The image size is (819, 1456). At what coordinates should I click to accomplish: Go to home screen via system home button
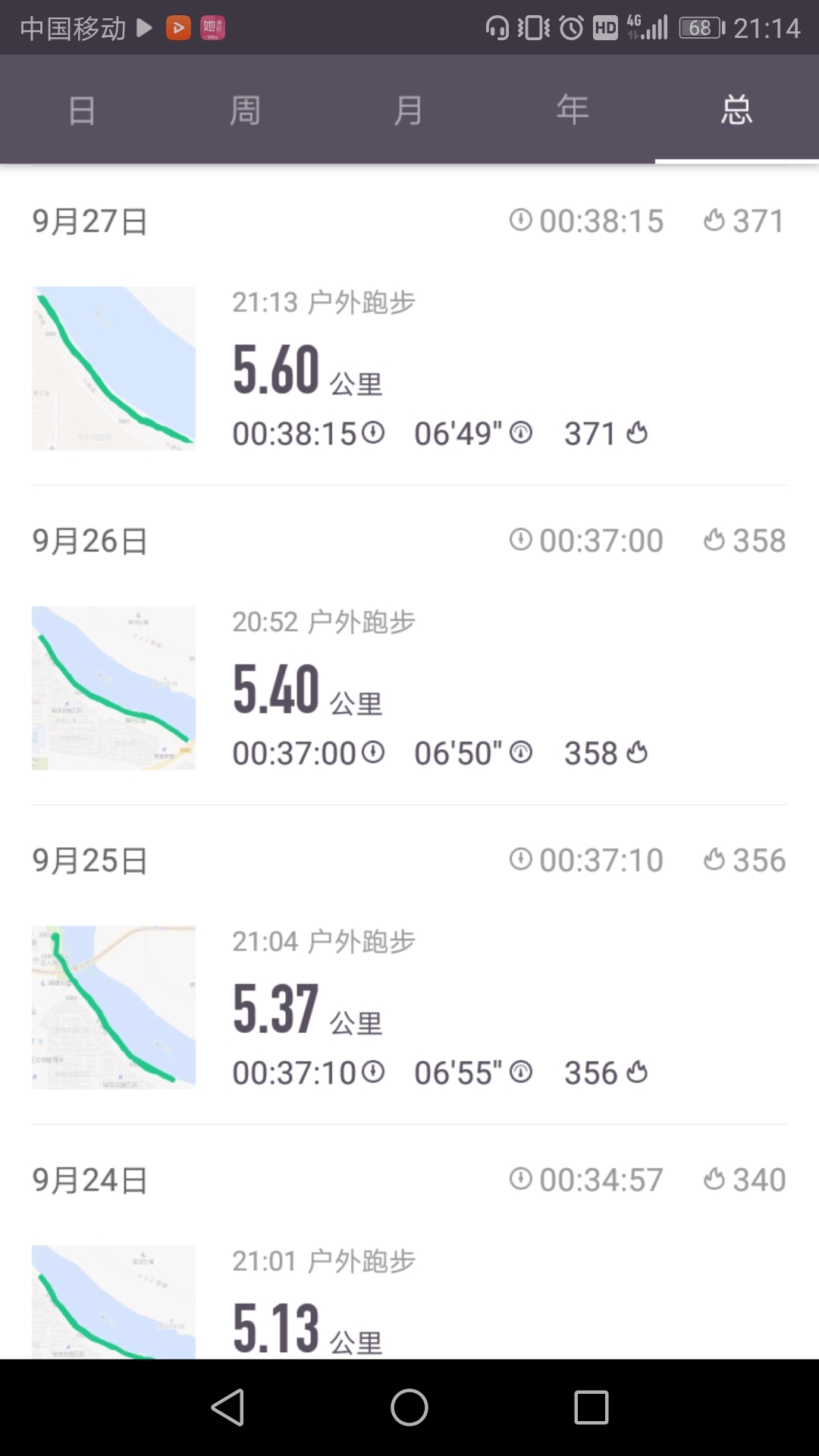click(x=409, y=1407)
